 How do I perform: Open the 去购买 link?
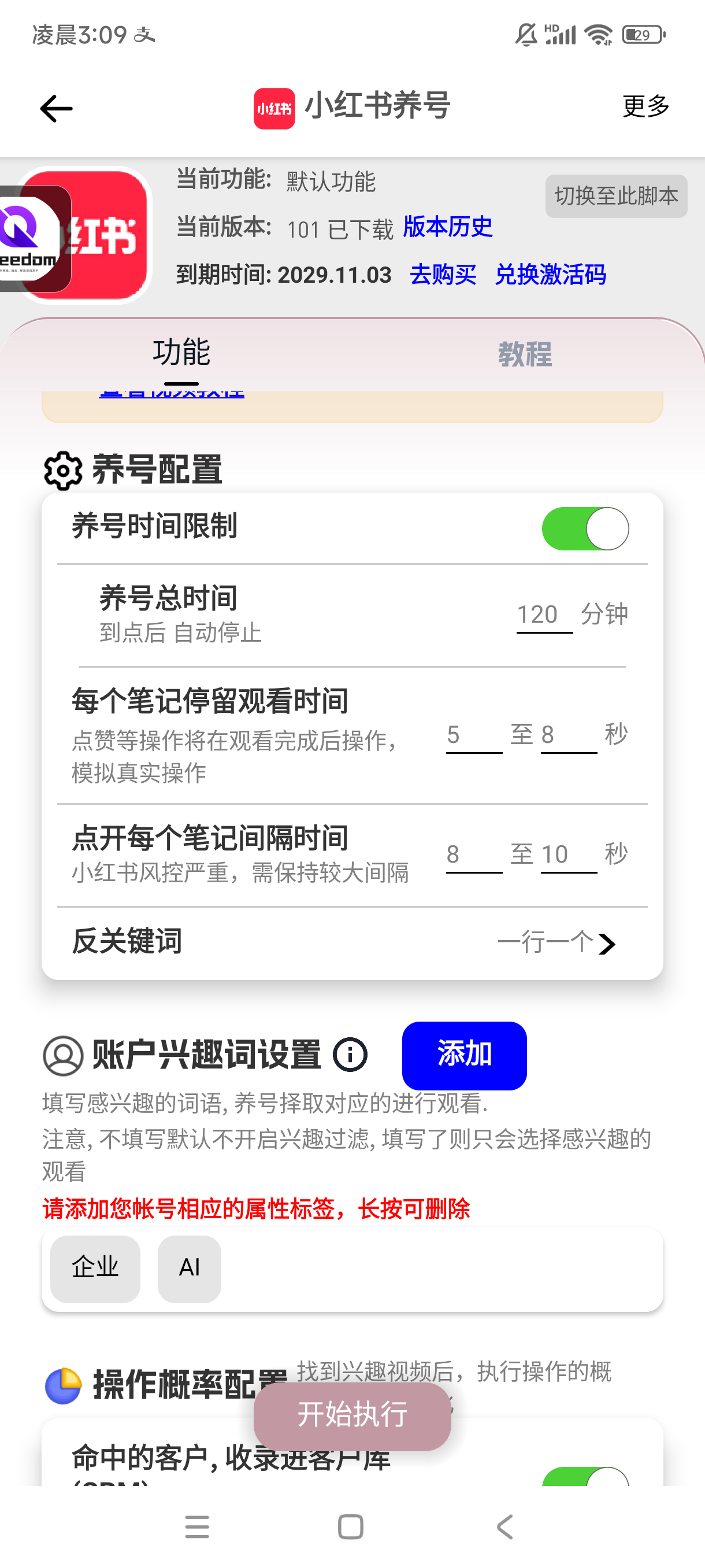(443, 275)
